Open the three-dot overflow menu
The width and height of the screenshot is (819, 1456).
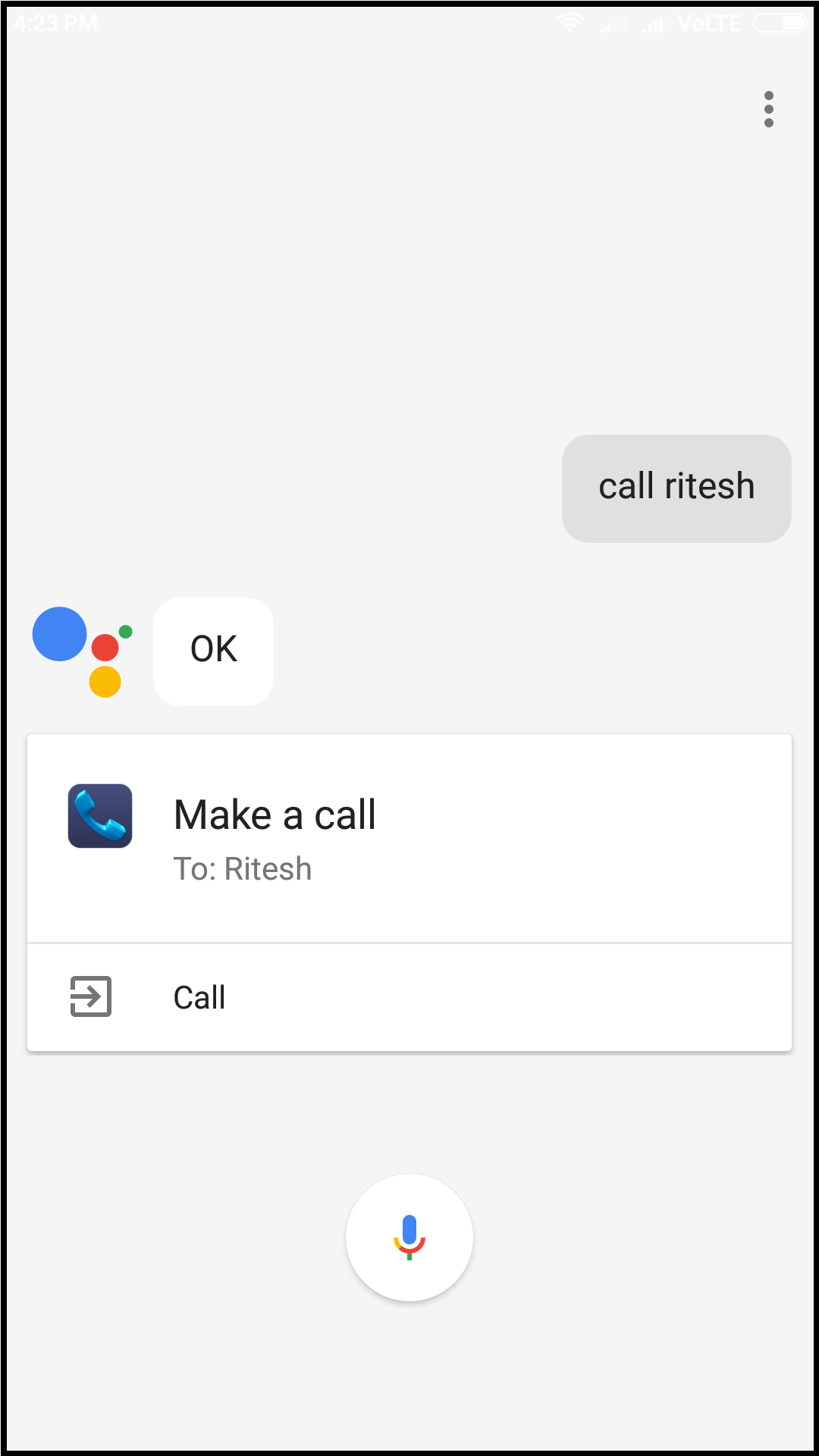(769, 109)
